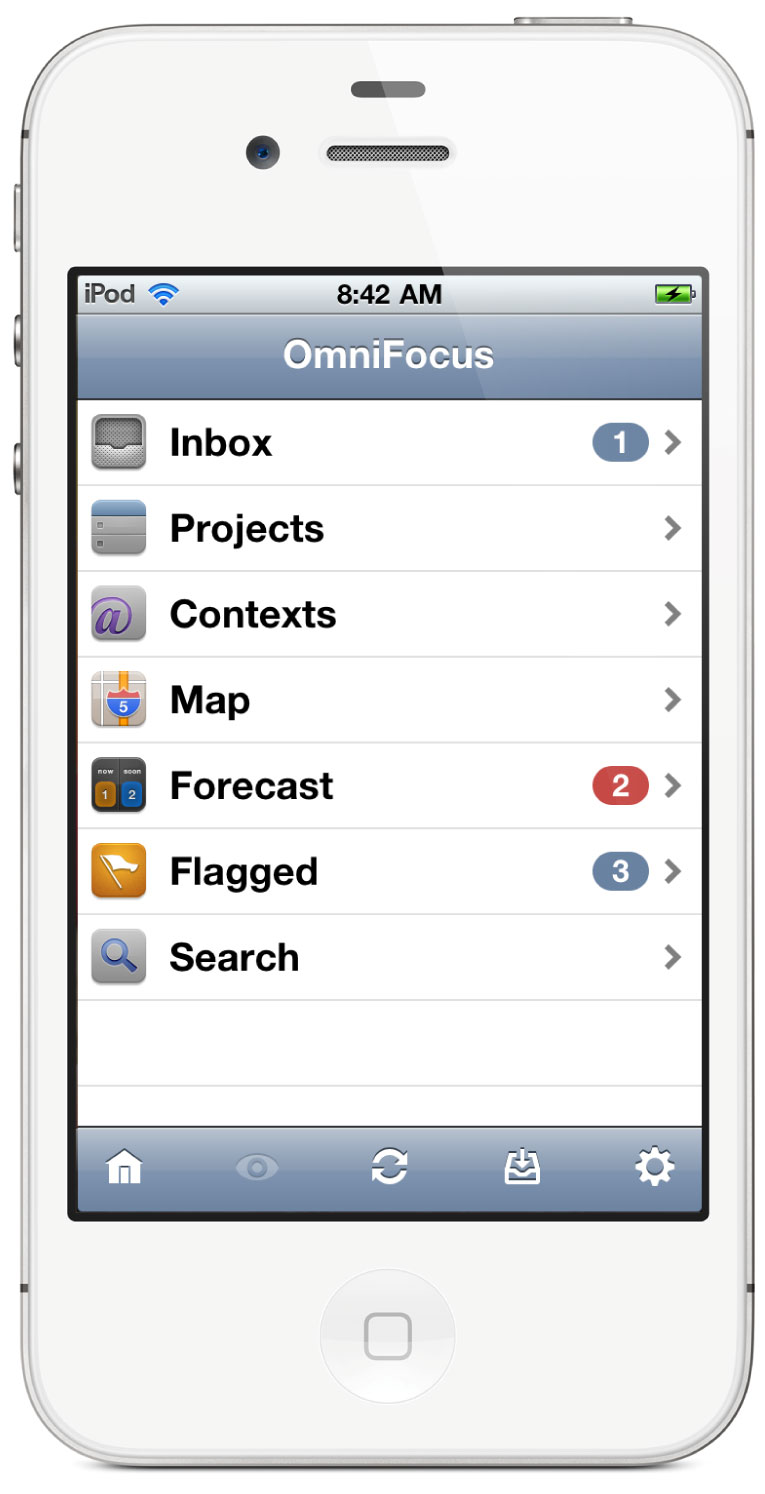The image size is (765, 1494).
Task: Open settings via the gear icon
Action: [x=655, y=1167]
